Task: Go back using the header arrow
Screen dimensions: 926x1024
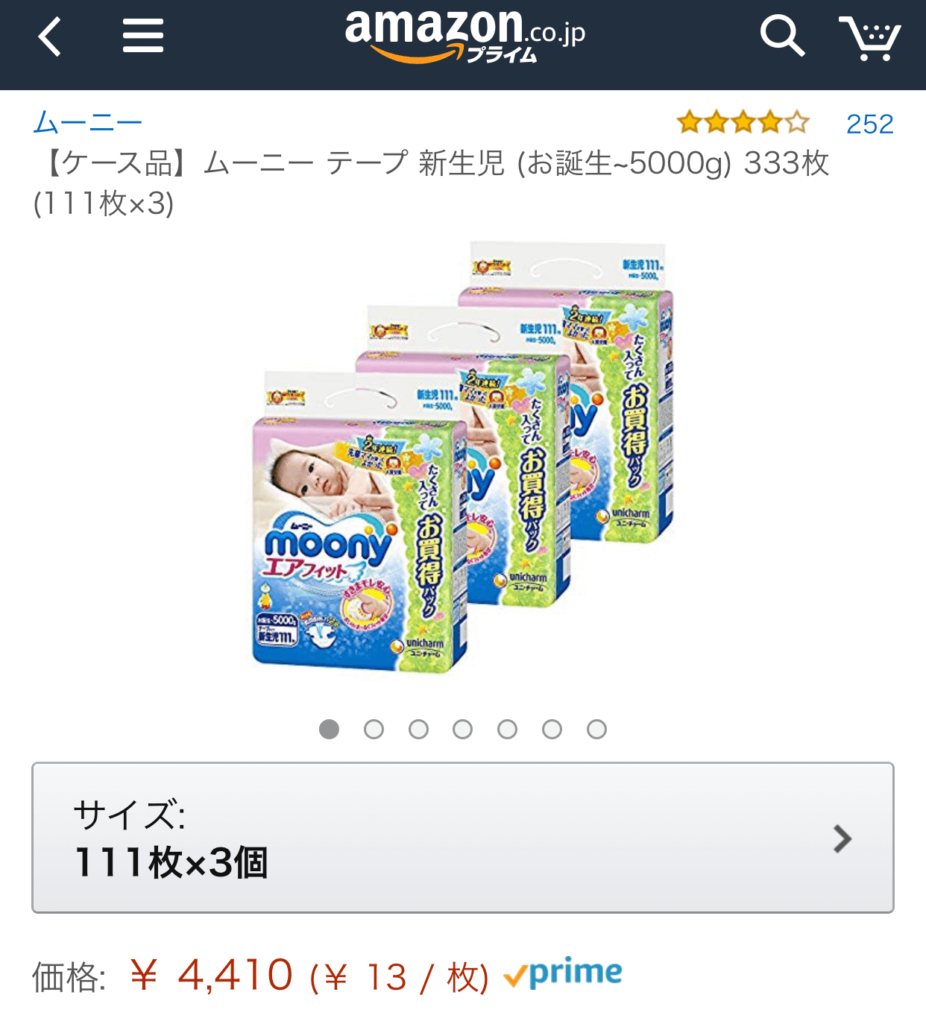Action: click(x=50, y=38)
